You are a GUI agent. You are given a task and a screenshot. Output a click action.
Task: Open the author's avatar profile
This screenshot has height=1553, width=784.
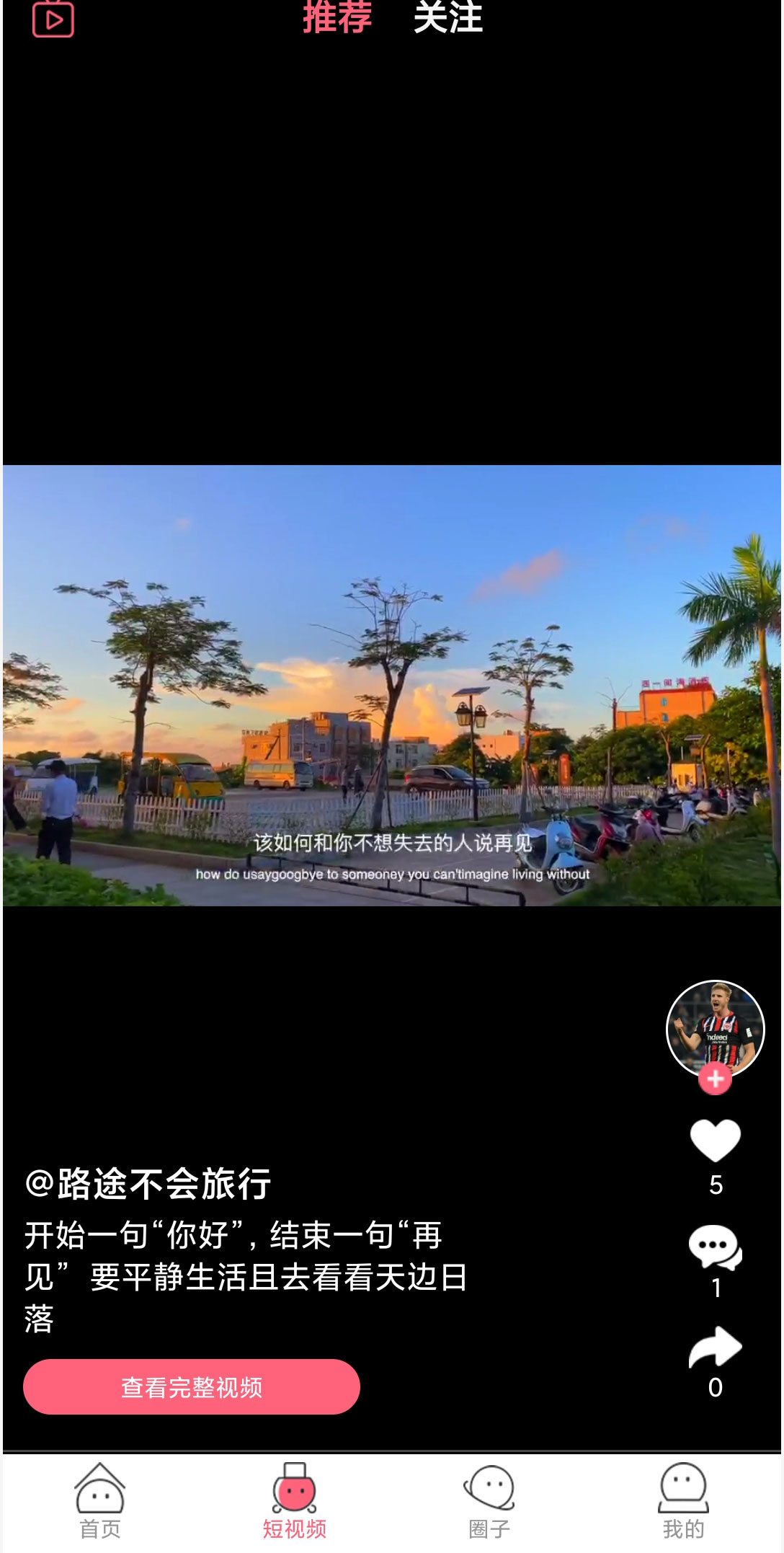(x=714, y=1027)
